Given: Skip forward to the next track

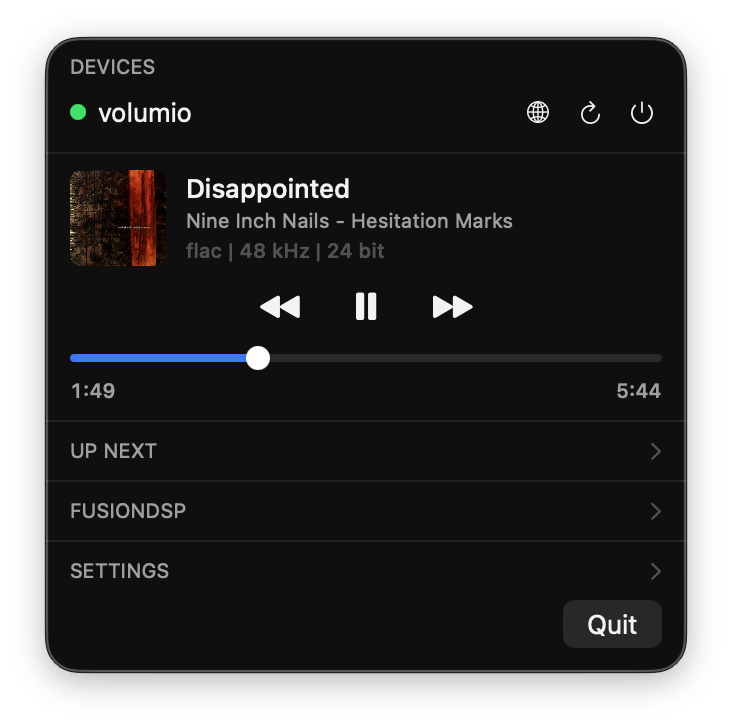Looking at the screenshot, I should pyautogui.click(x=452, y=307).
